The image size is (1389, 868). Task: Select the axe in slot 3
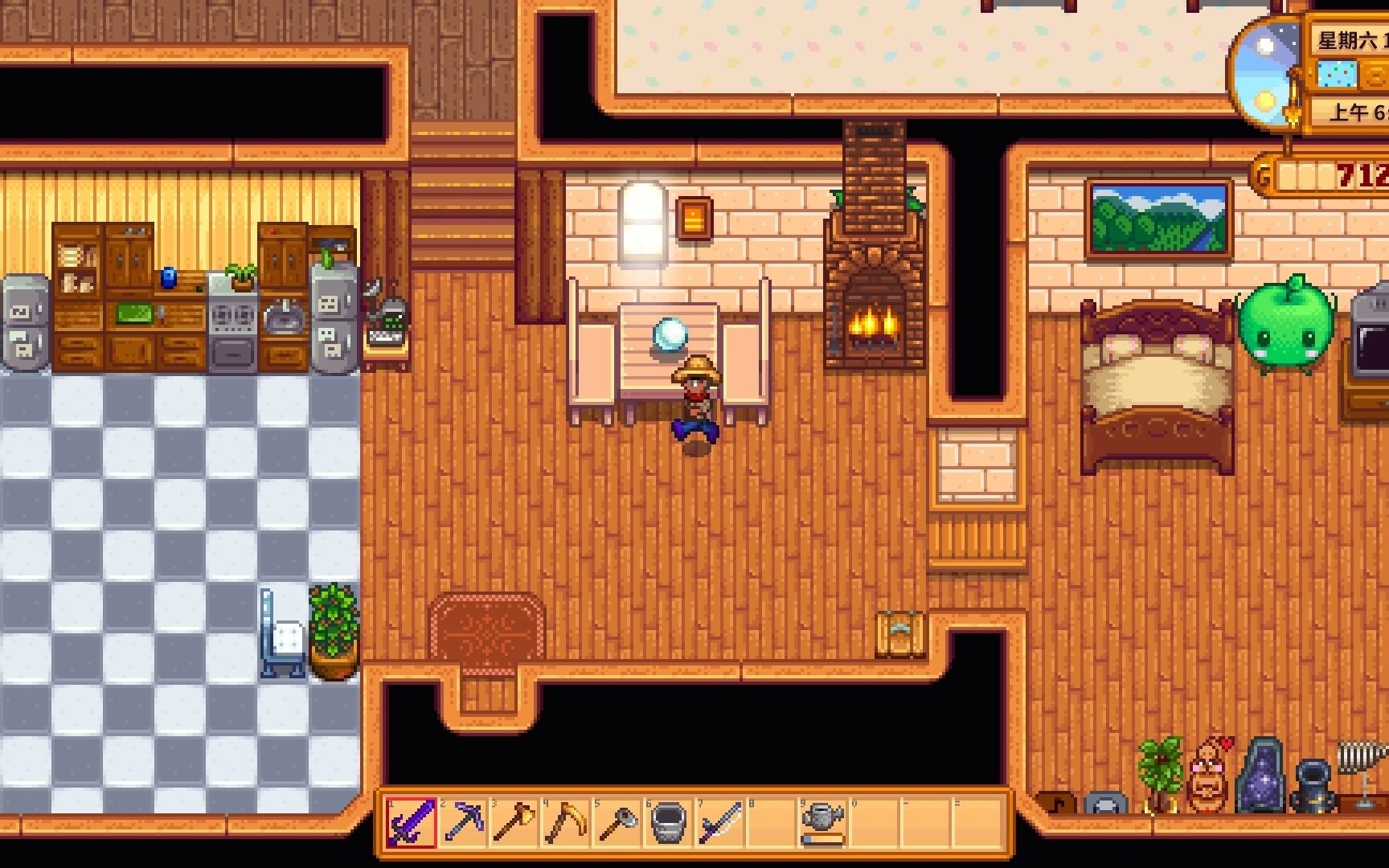click(x=514, y=823)
